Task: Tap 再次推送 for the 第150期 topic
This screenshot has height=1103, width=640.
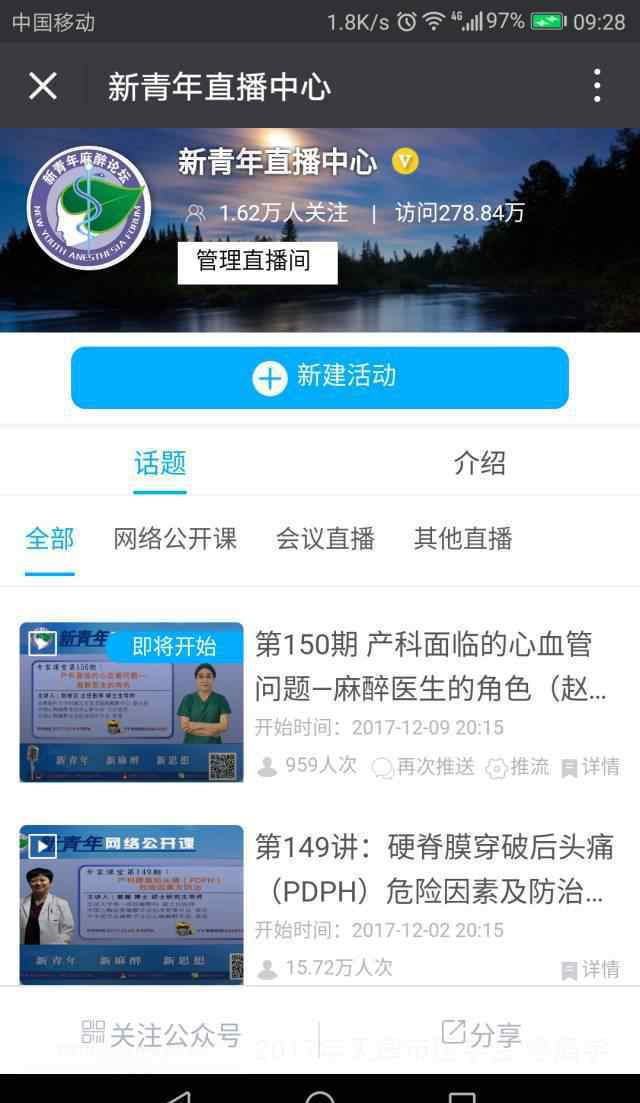Action: (x=423, y=767)
